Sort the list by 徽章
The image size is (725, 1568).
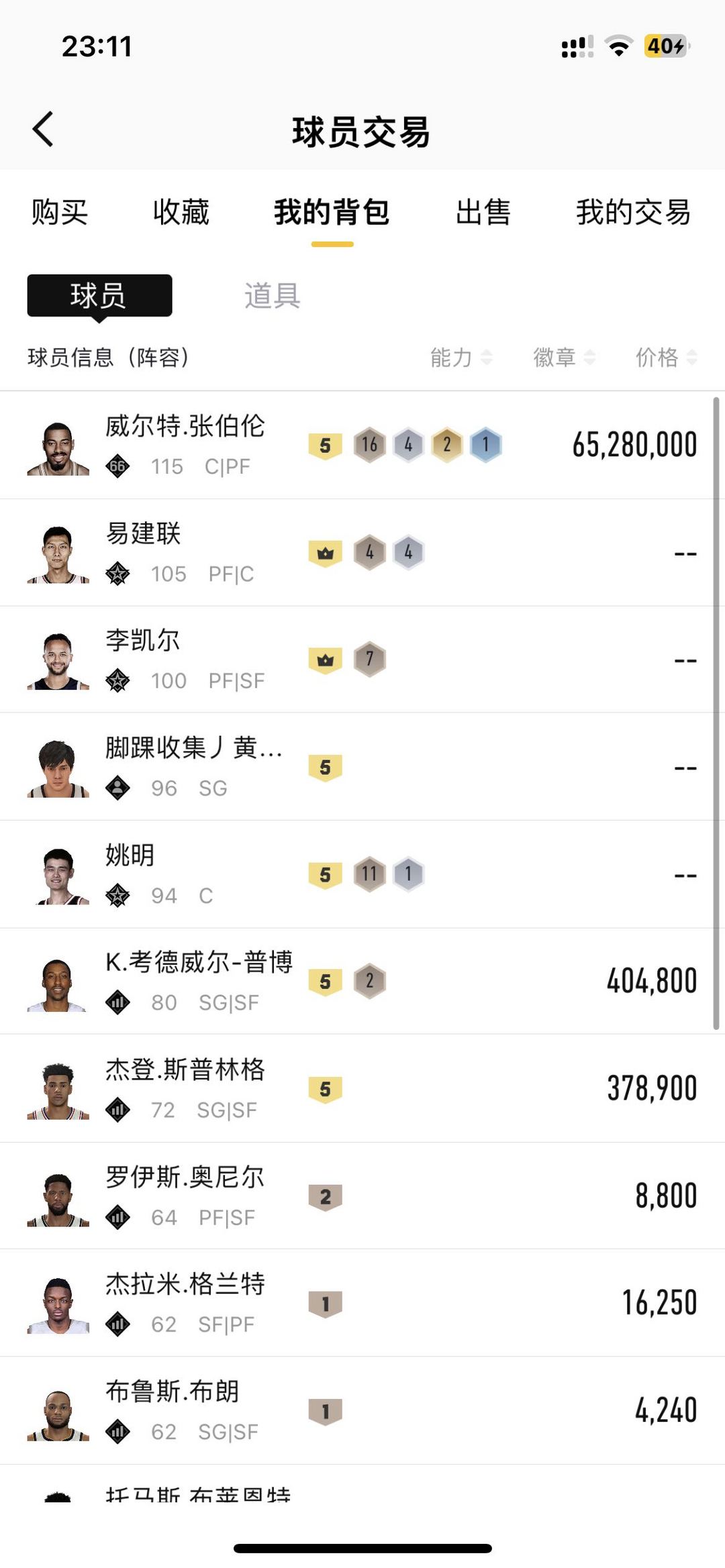[x=564, y=358]
